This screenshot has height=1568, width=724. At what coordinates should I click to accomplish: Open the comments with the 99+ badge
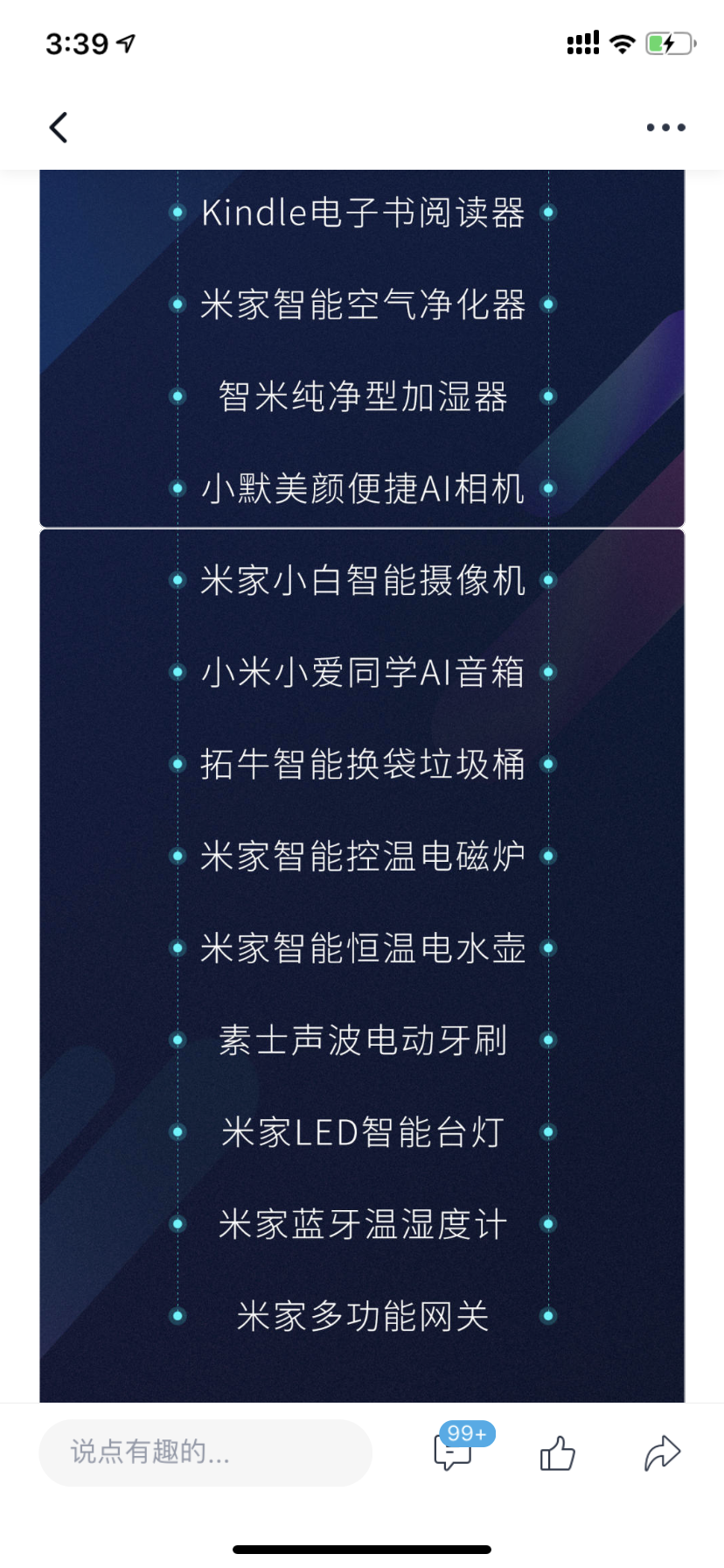point(453,1453)
